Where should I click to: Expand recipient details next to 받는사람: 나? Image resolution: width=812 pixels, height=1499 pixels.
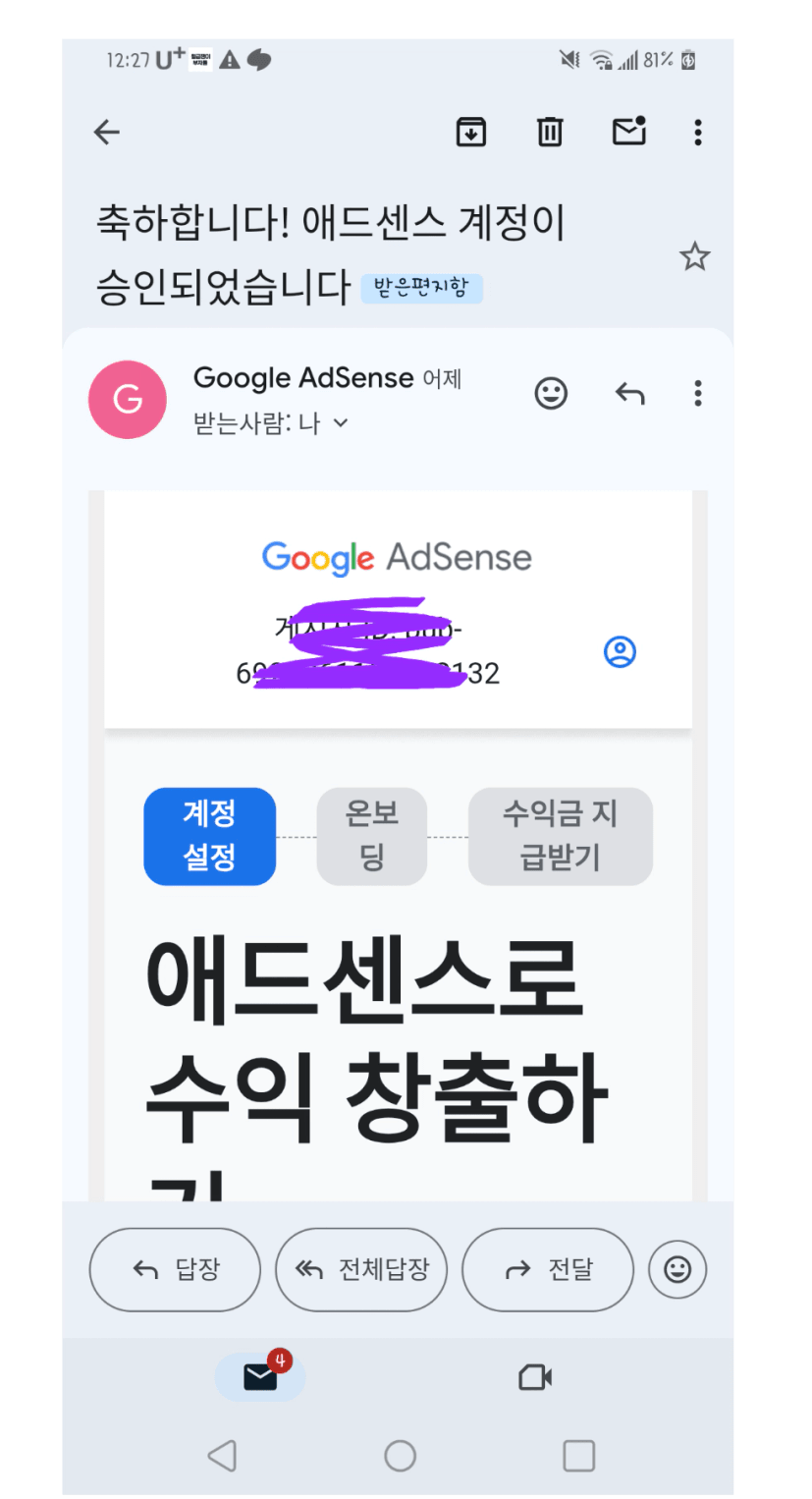click(x=341, y=423)
